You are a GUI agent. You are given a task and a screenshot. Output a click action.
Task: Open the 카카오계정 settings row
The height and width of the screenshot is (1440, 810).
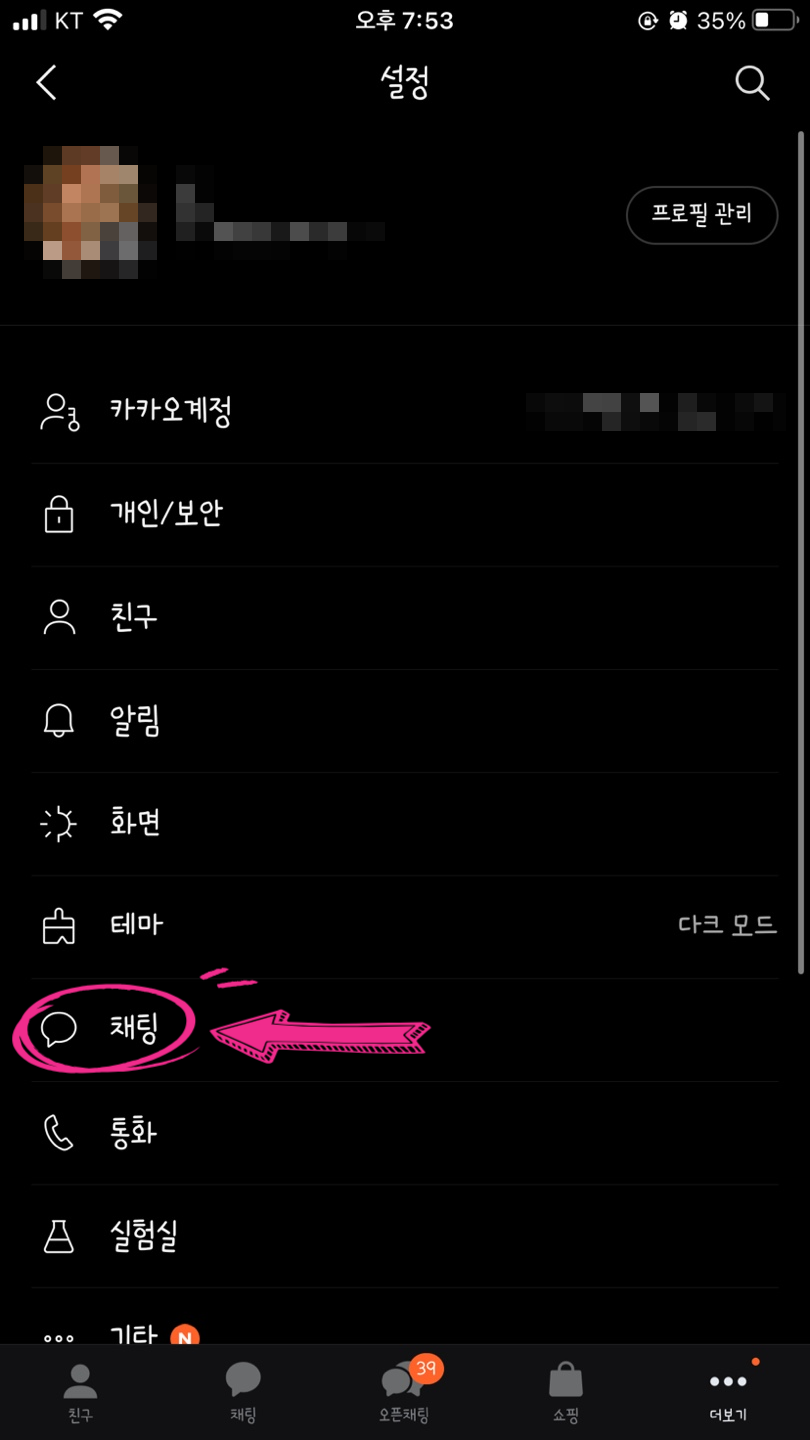pos(405,411)
